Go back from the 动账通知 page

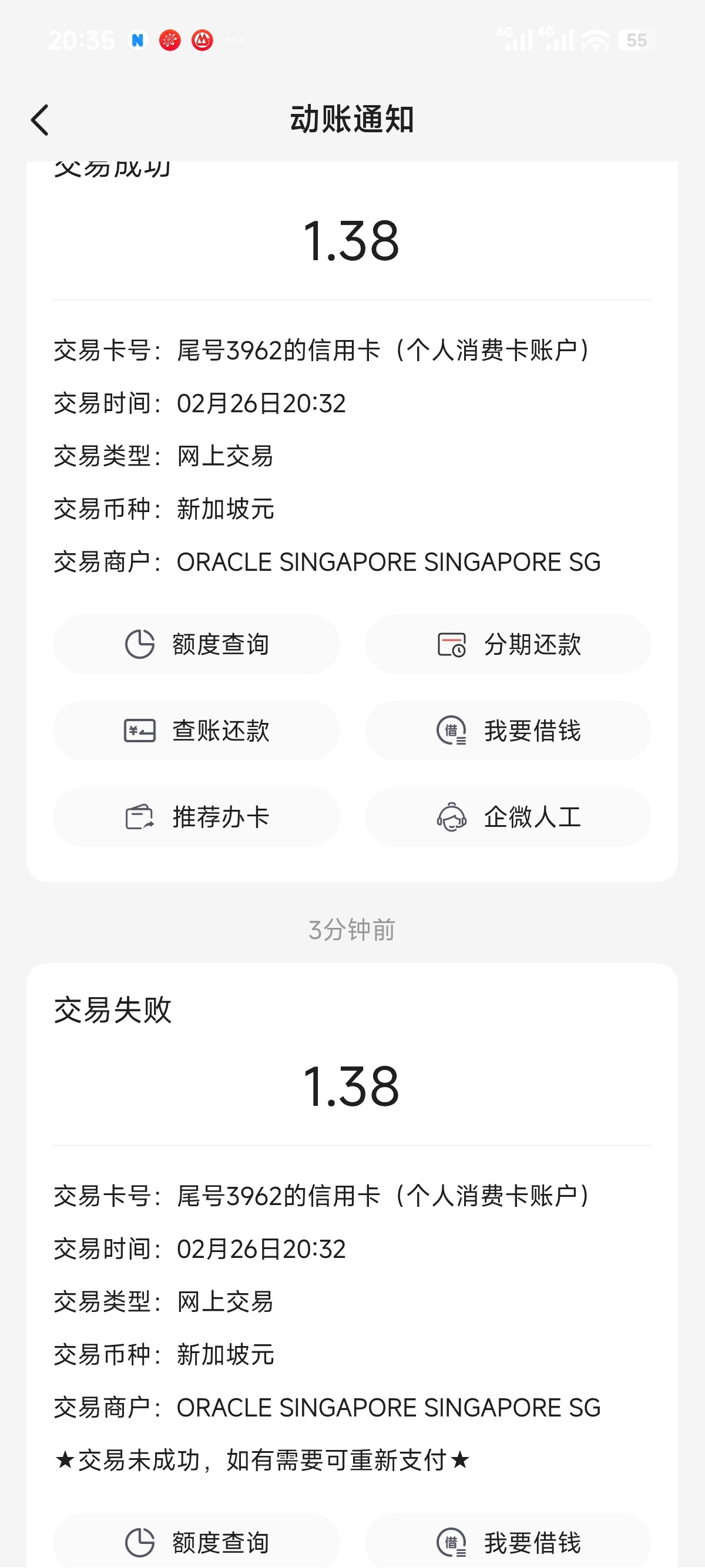point(40,120)
